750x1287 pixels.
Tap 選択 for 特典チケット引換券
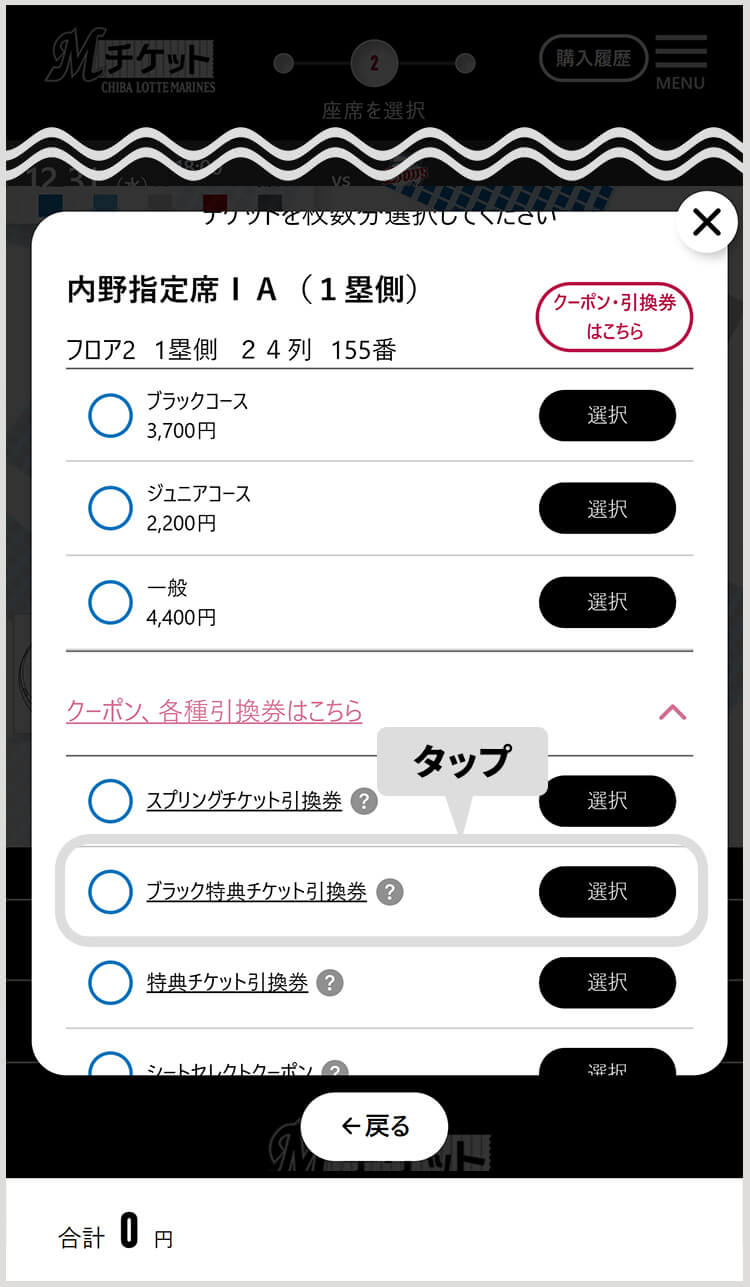[607, 982]
